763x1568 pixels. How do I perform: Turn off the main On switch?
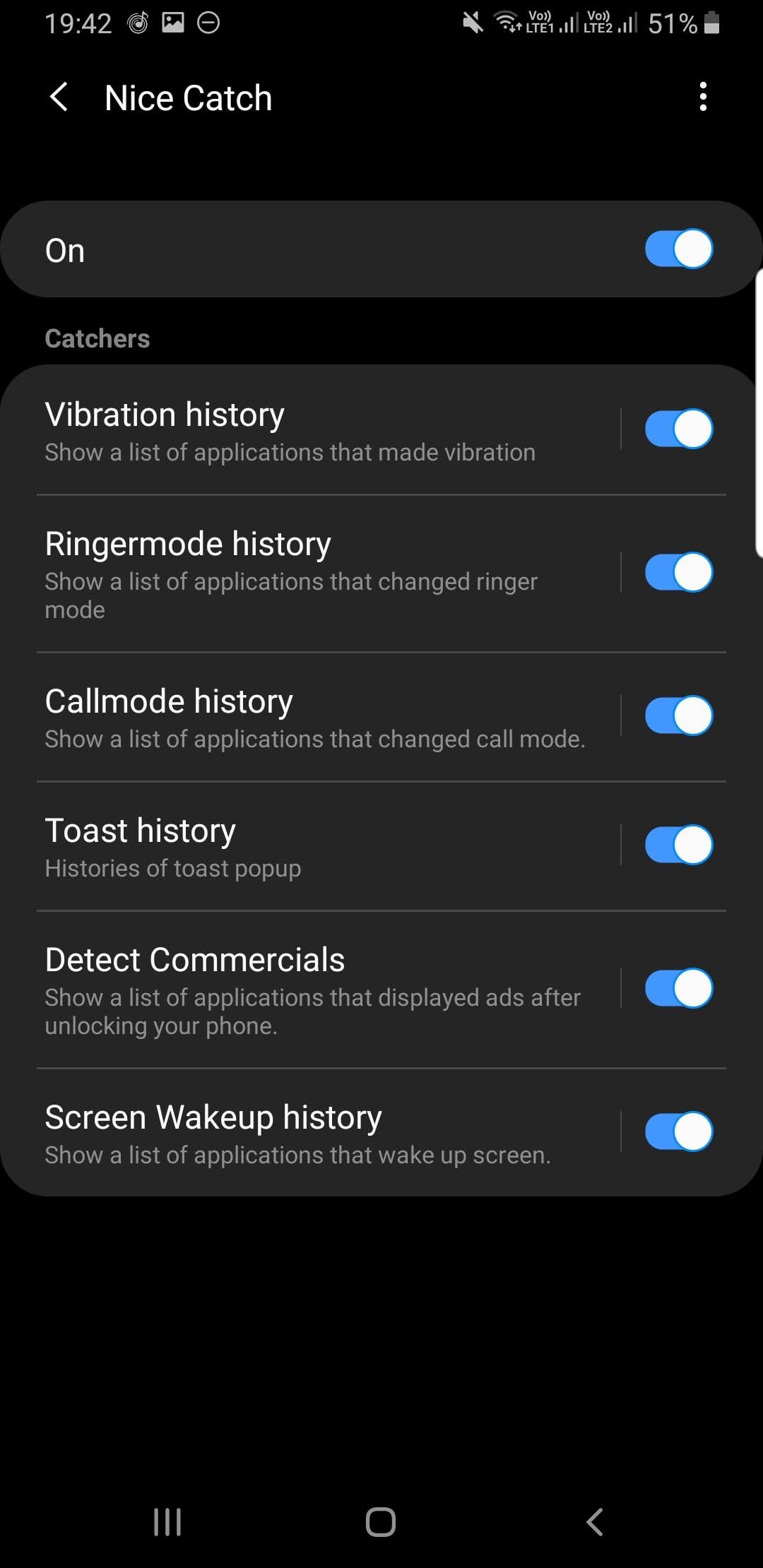(x=678, y=249)
